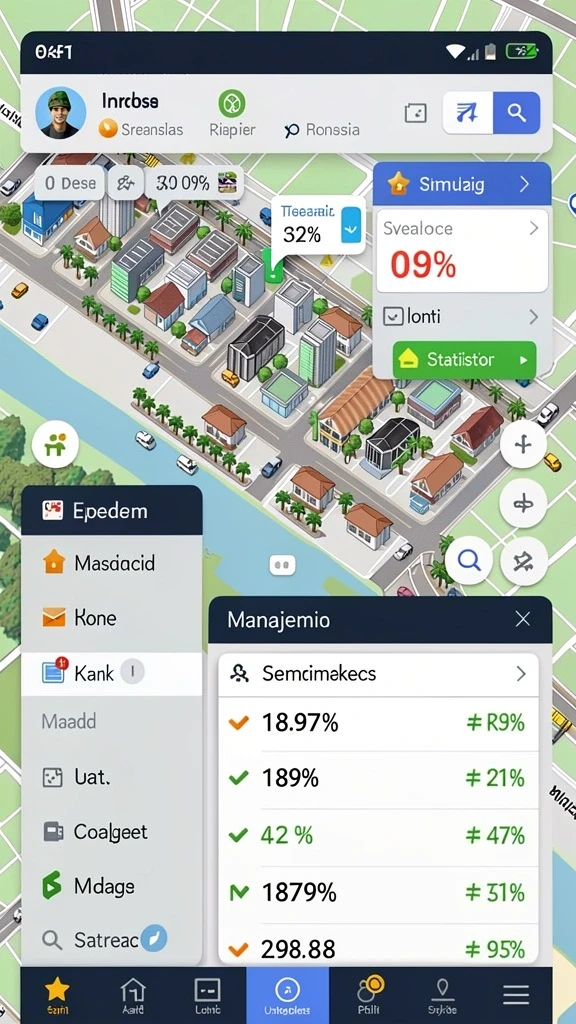576x1024 pixels.
Task: Open Kone in the side menu
Action: (112, 618)
